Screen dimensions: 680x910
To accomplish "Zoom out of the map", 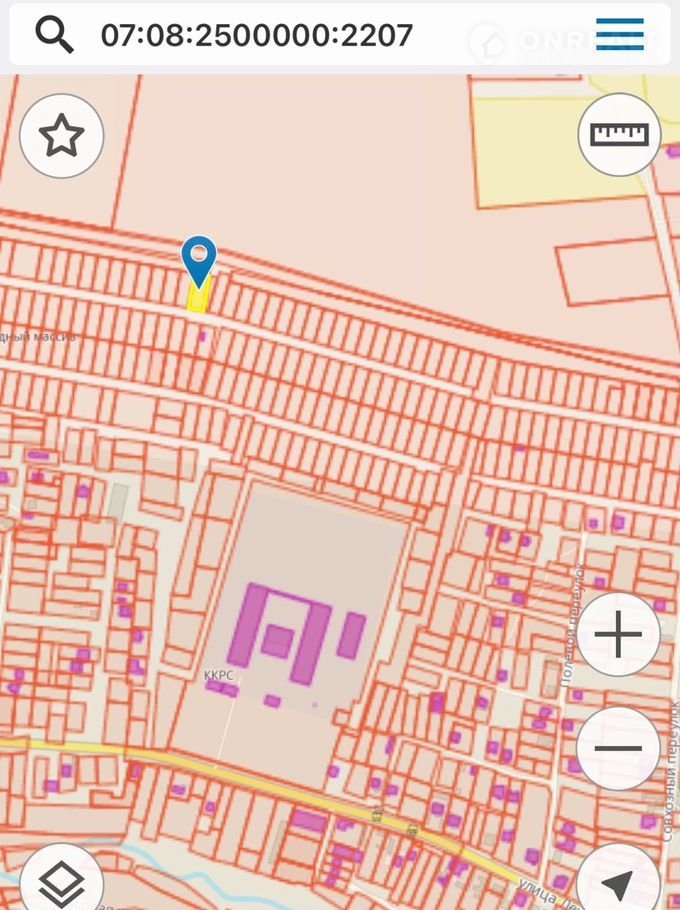I will pos(618,748).
